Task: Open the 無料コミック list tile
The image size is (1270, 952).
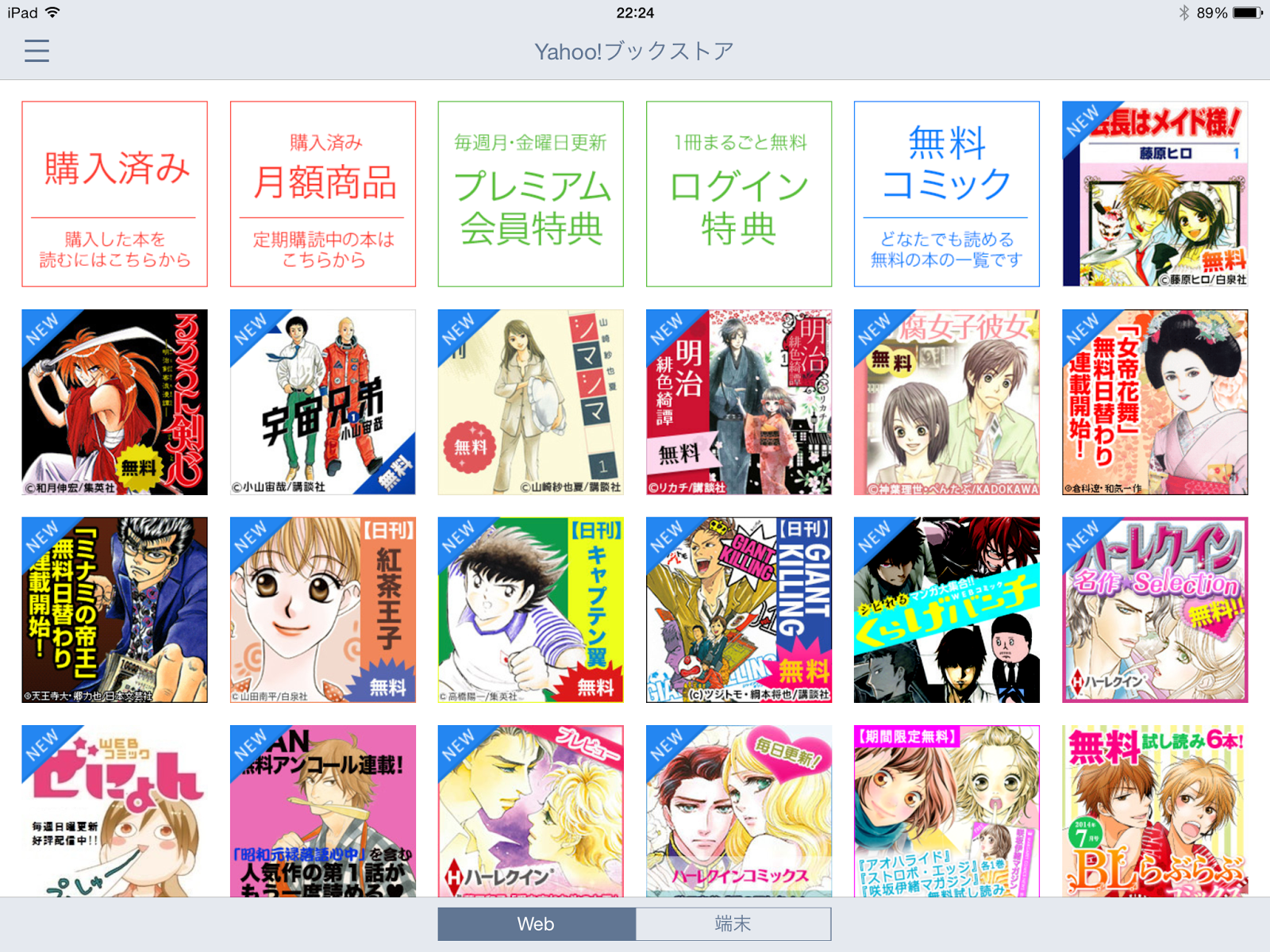Action: pos(947,194)
